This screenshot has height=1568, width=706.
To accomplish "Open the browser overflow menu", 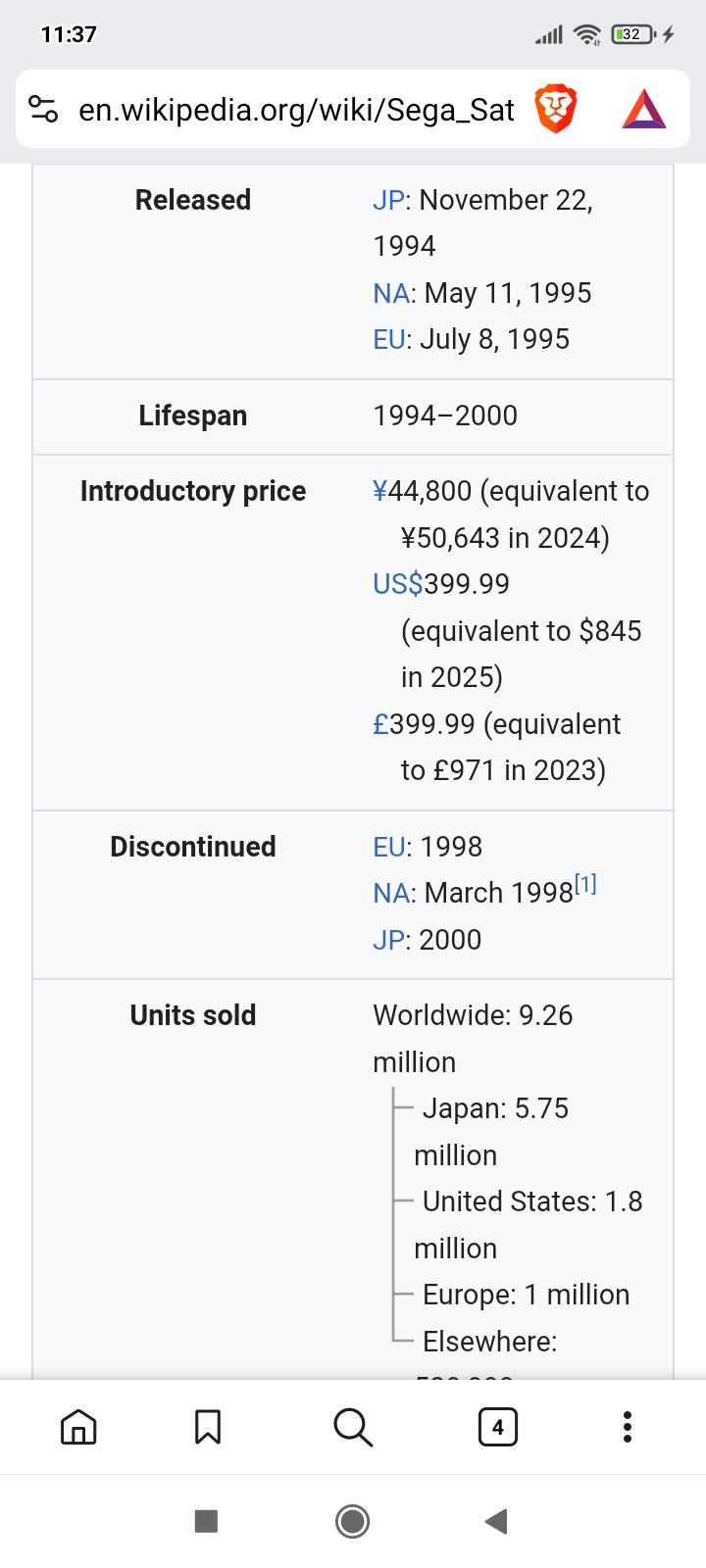I will tap(628, 1427).
